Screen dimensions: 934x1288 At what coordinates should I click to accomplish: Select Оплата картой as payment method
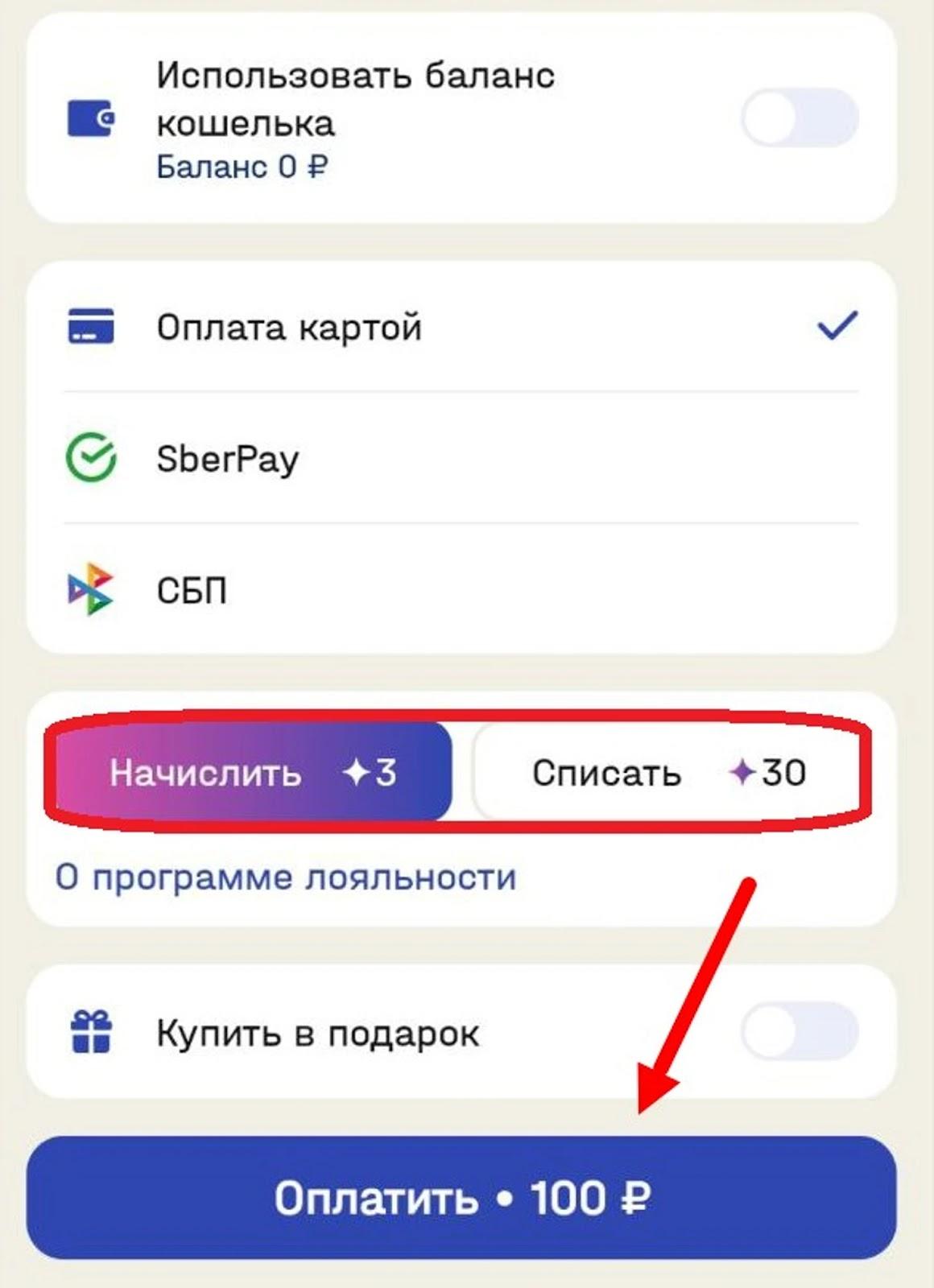point(461,328)
